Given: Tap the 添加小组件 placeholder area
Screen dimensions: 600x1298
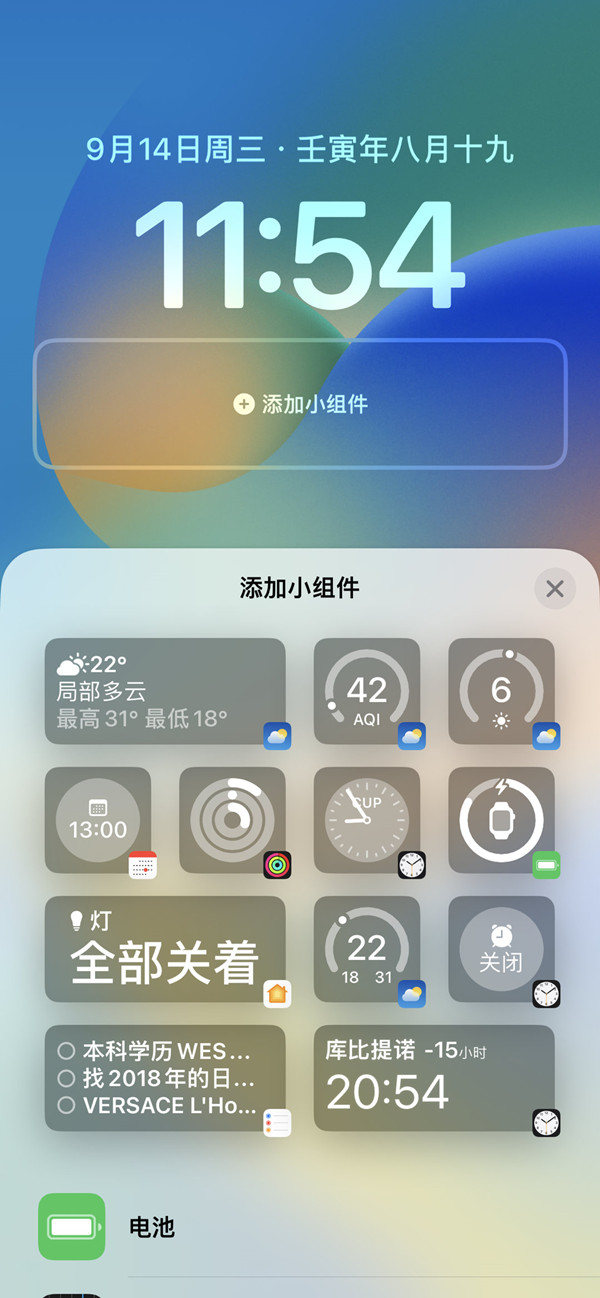Looking at the screenshot, I should (x=300, y=404).
